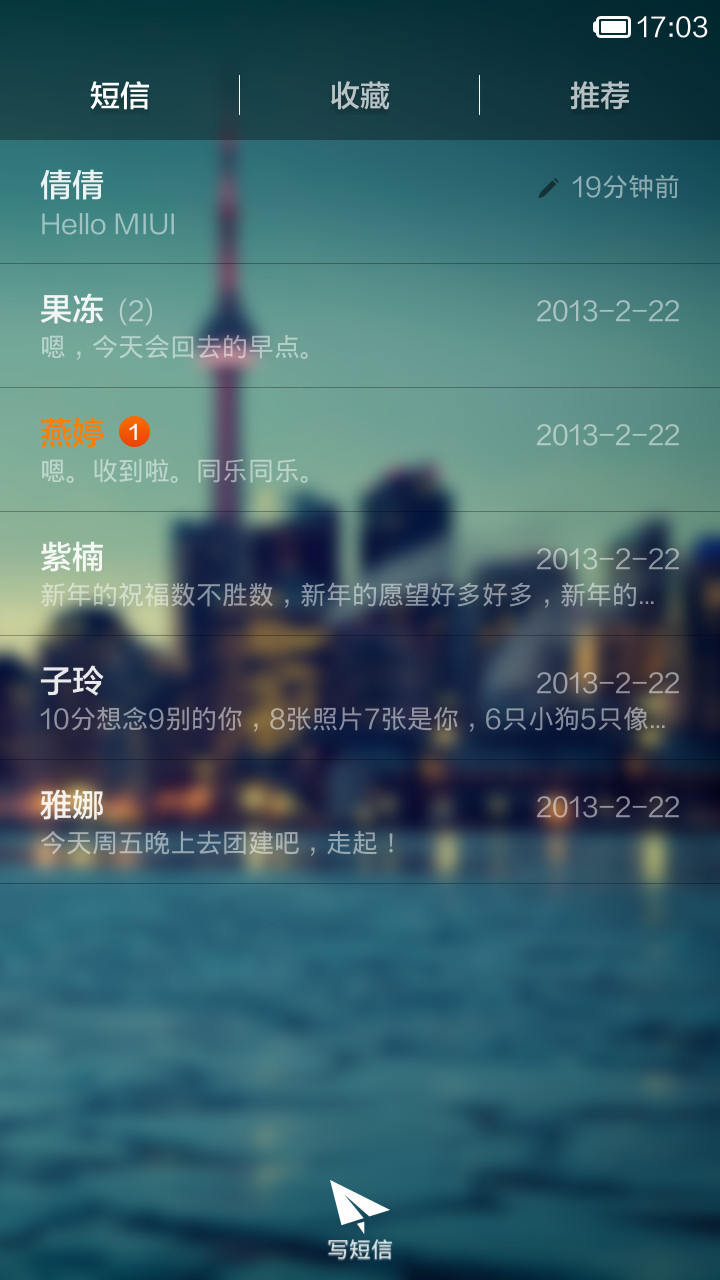The height and width of the screenshot is (1280, 720).
Task: Compose a new message with 写短信
Action: 360,1220
